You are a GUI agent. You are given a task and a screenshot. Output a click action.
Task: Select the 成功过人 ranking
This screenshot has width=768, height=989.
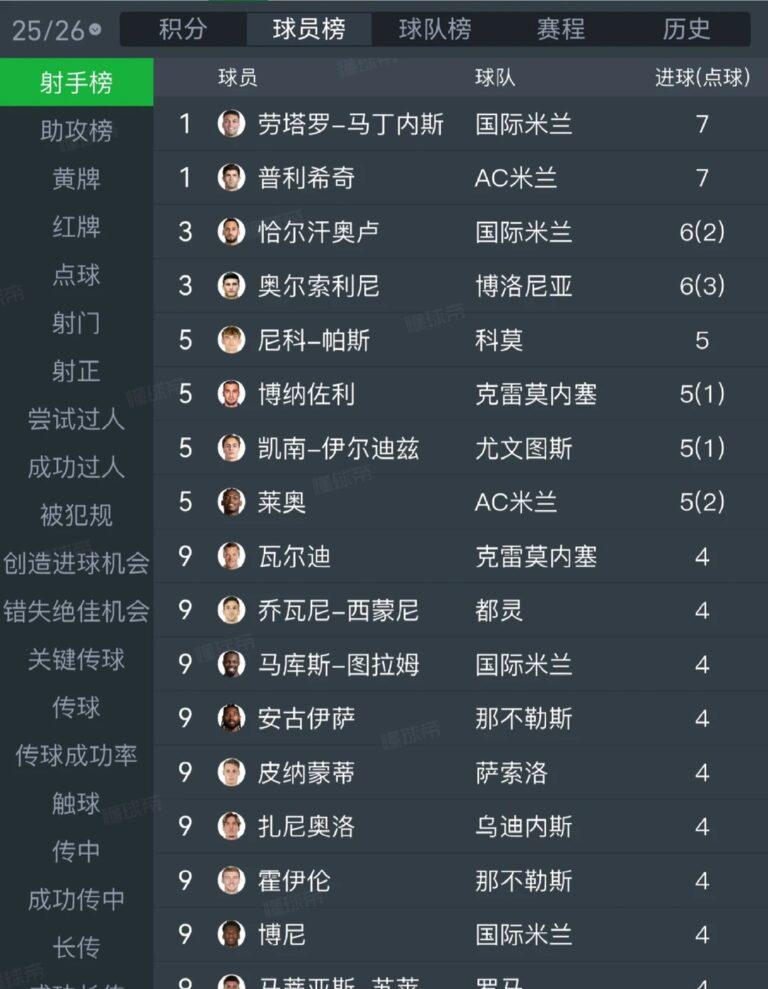pos(76,467)
